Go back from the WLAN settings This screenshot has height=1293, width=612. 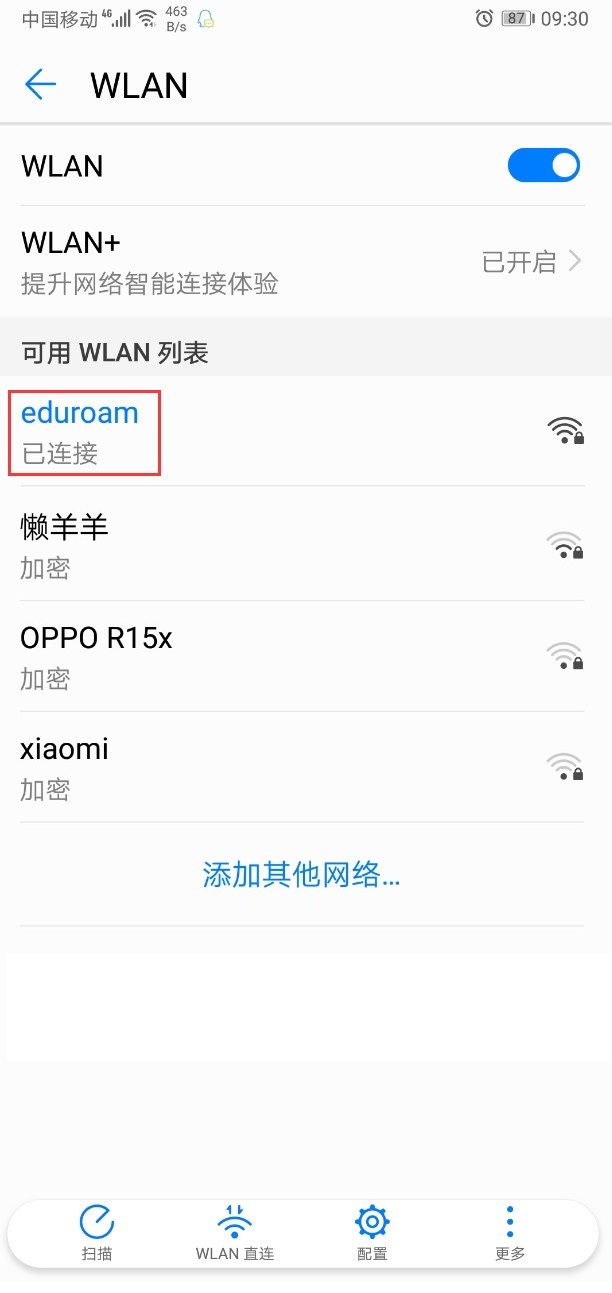(40, 85)
